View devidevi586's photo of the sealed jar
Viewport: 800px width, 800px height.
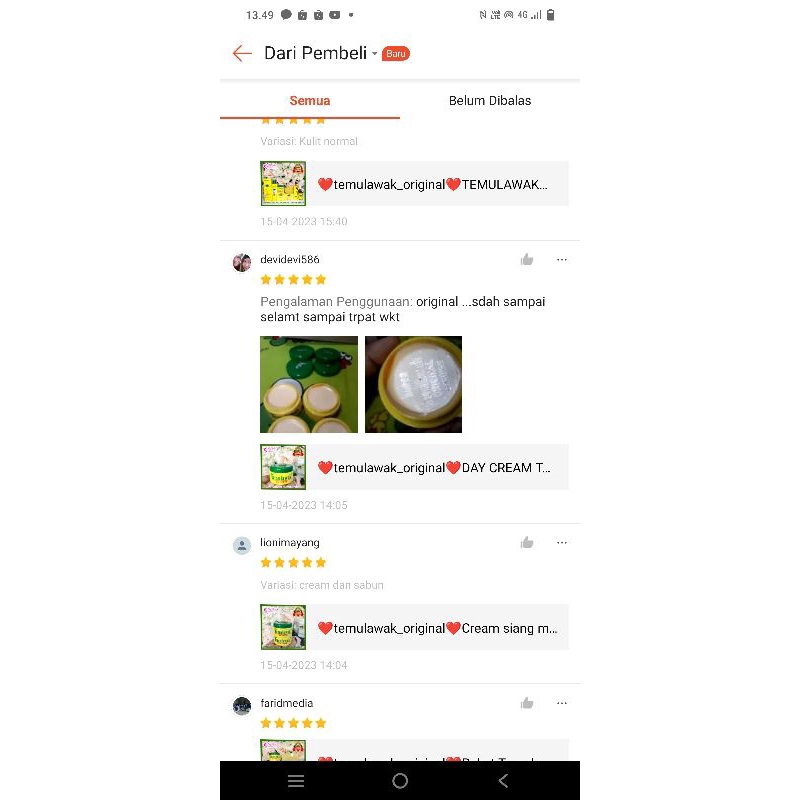413,384
